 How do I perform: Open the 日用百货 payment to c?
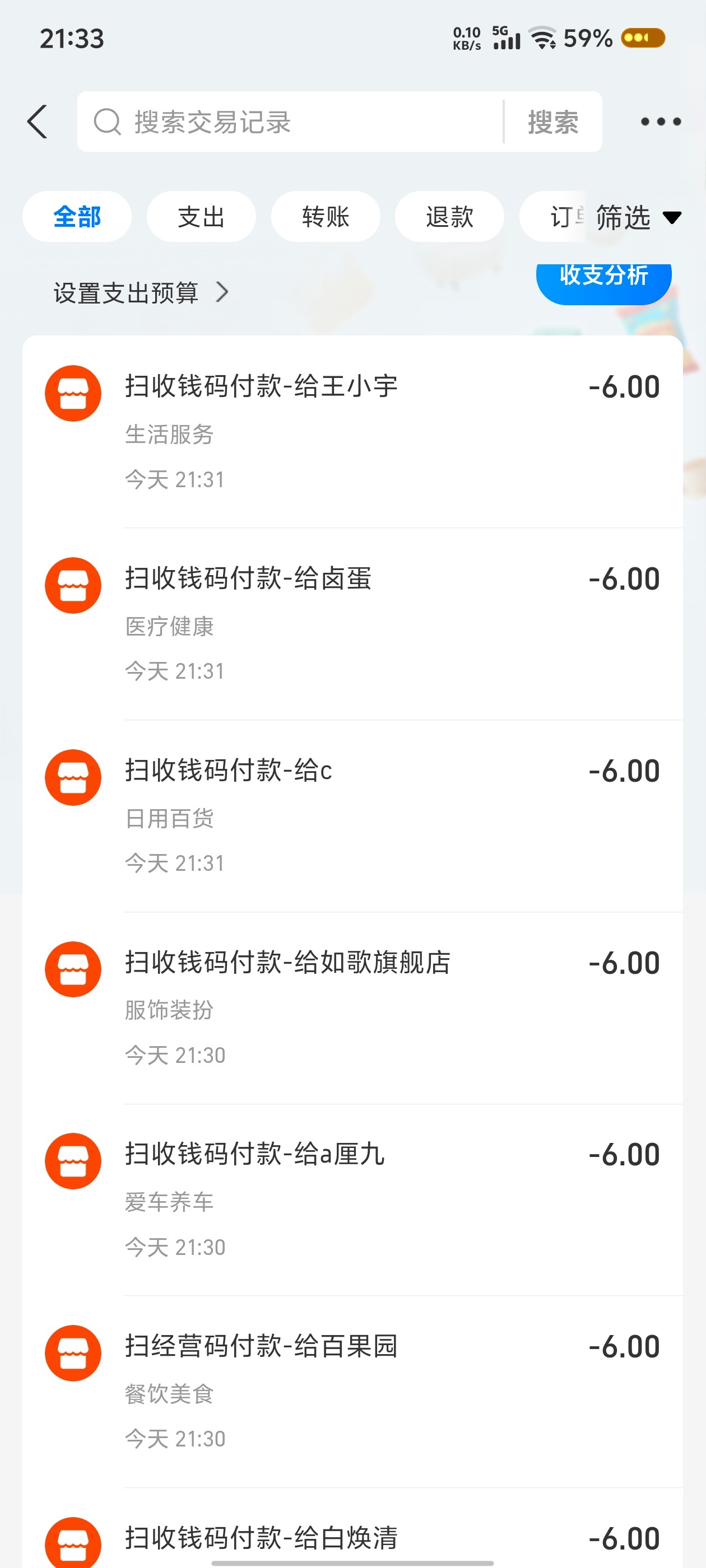352,816
